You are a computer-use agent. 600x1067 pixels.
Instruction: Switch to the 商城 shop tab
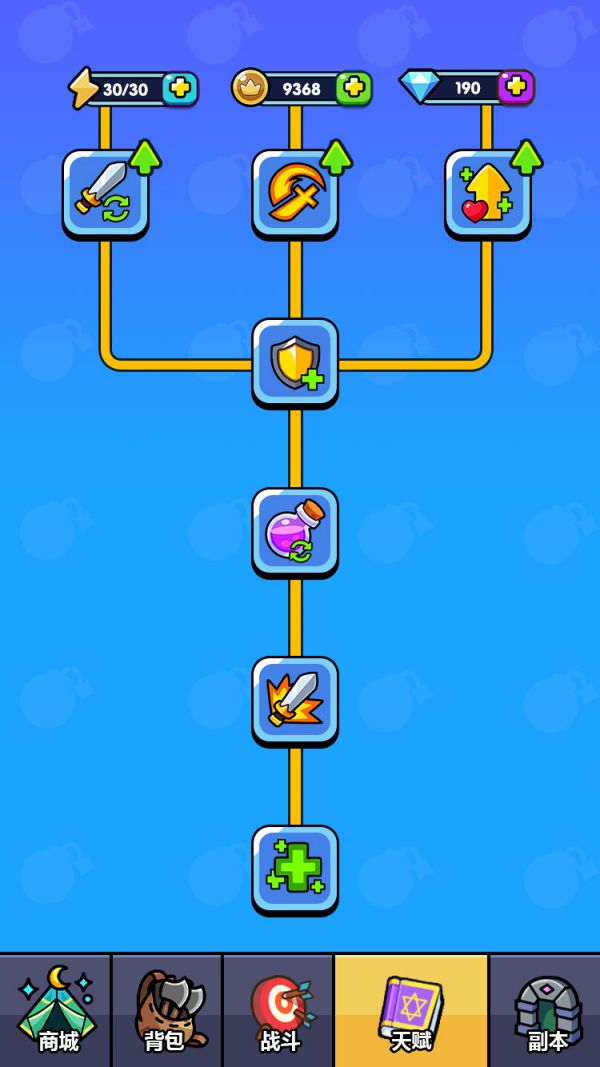coord(56,1010)
